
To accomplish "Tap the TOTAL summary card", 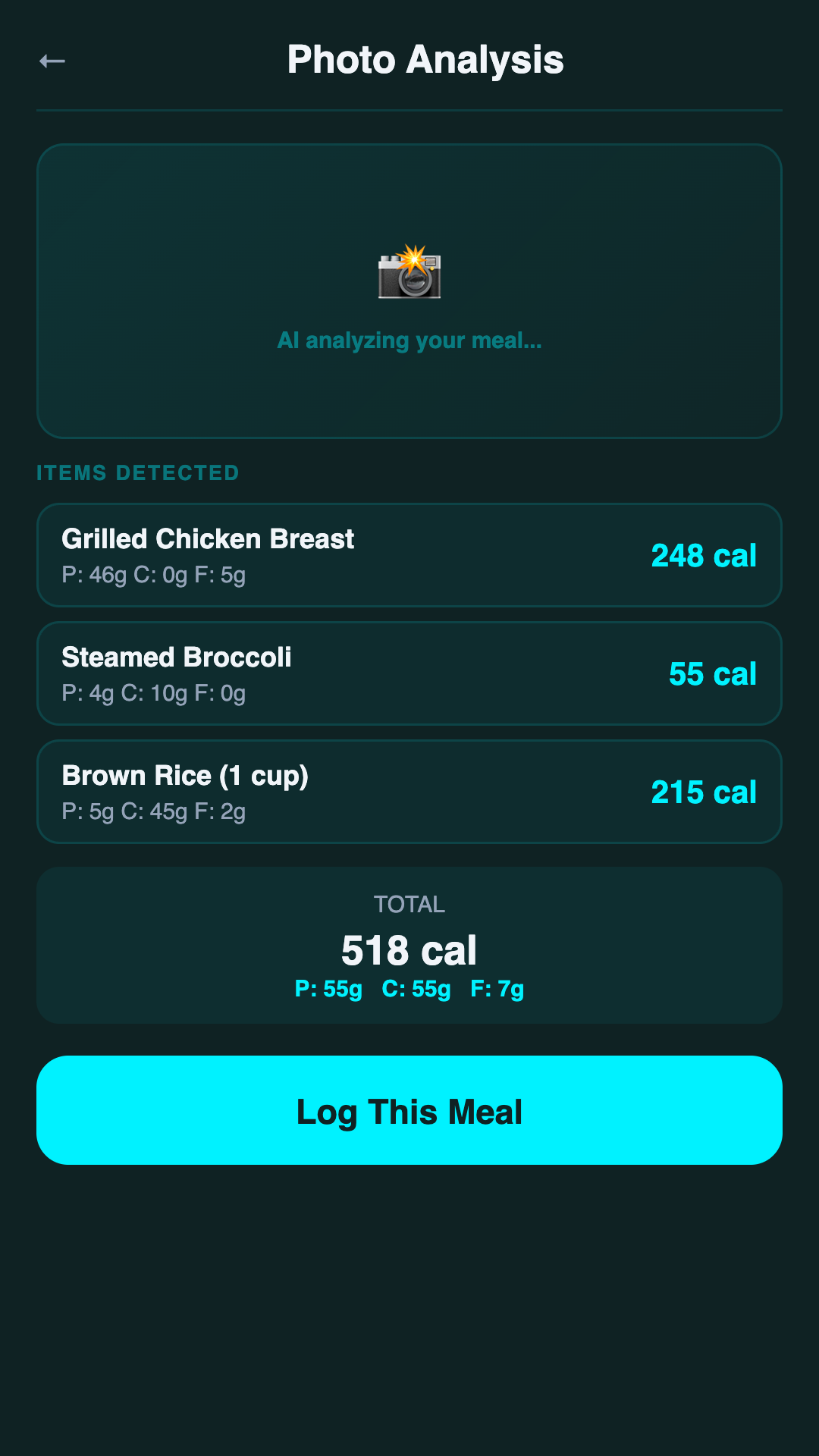I will pos(409,946).
